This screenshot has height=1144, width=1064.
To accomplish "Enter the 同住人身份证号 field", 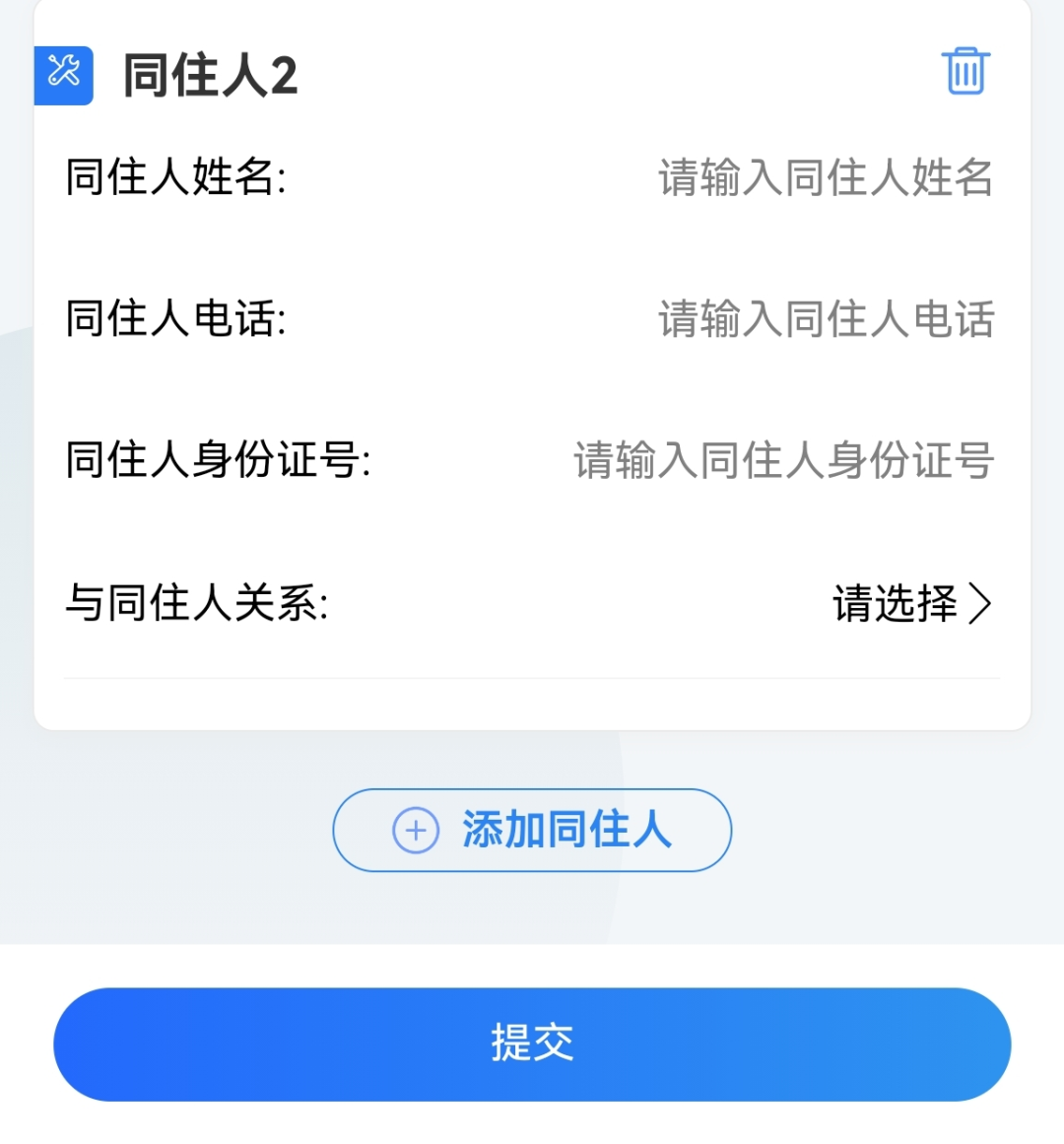I will pyautogui.click(x=782, y=460).
